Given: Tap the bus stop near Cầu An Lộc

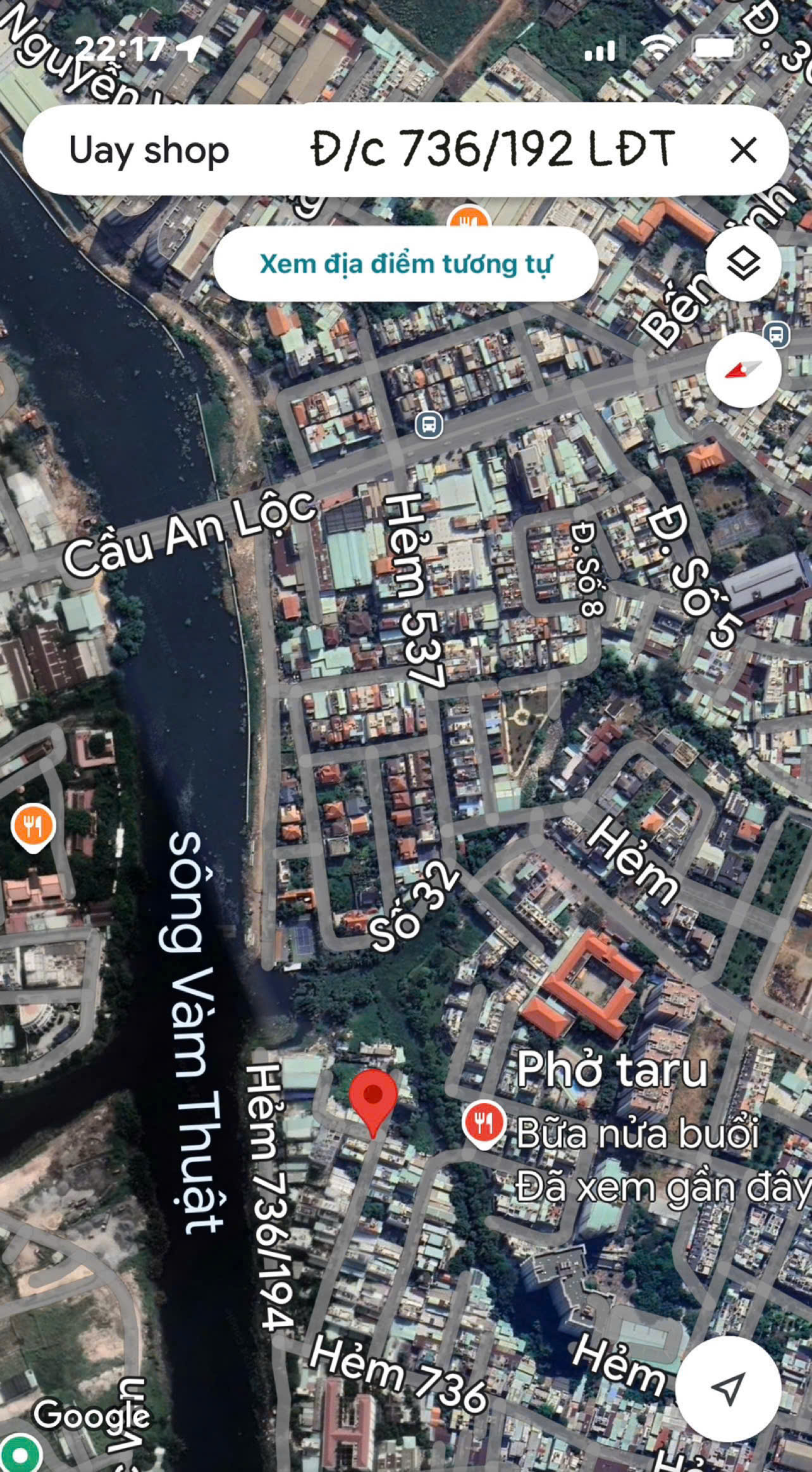Looking at the screenshot, I should [429, 424].
